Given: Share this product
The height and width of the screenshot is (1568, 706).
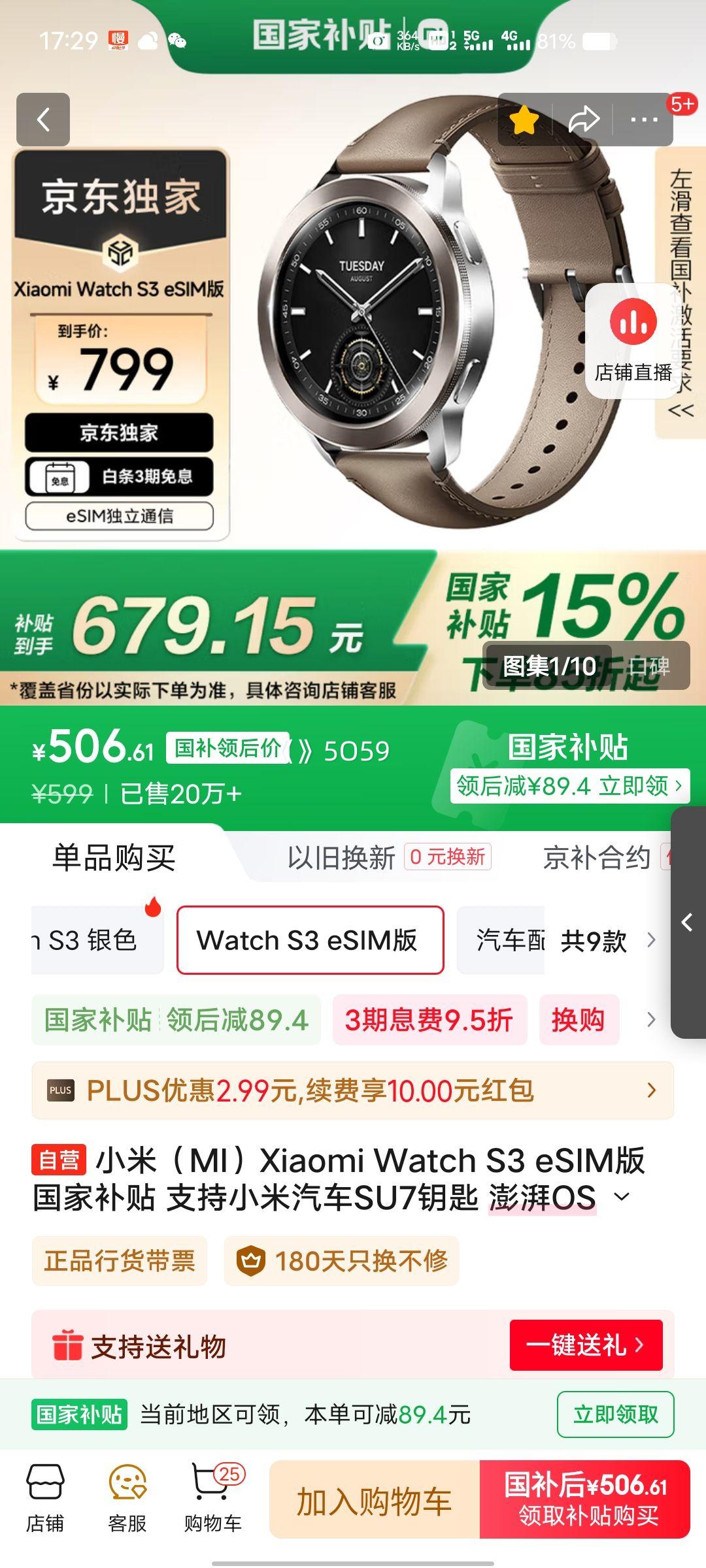Looking at the screenshot, I should [x=583, y=120].
